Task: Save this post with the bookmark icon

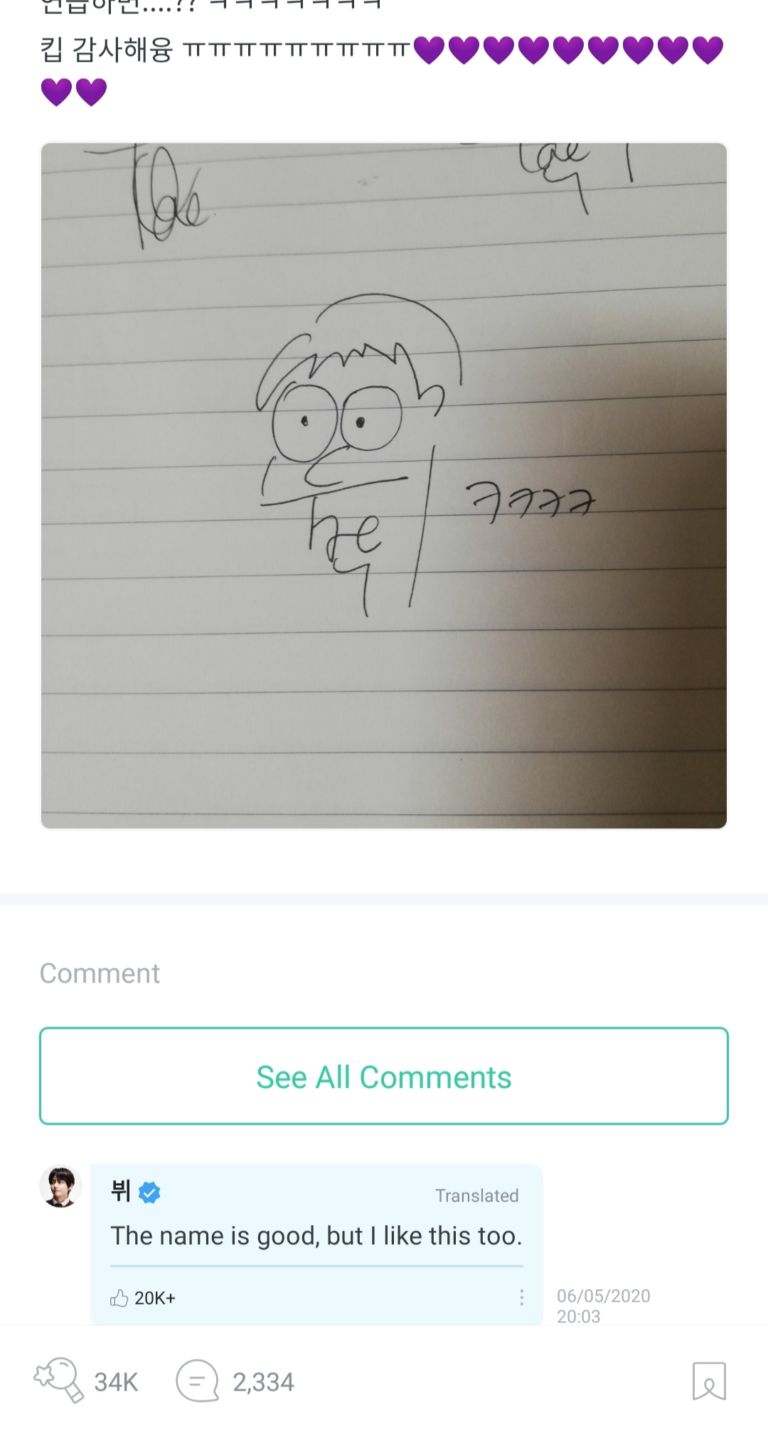Action: (708, 1381)
